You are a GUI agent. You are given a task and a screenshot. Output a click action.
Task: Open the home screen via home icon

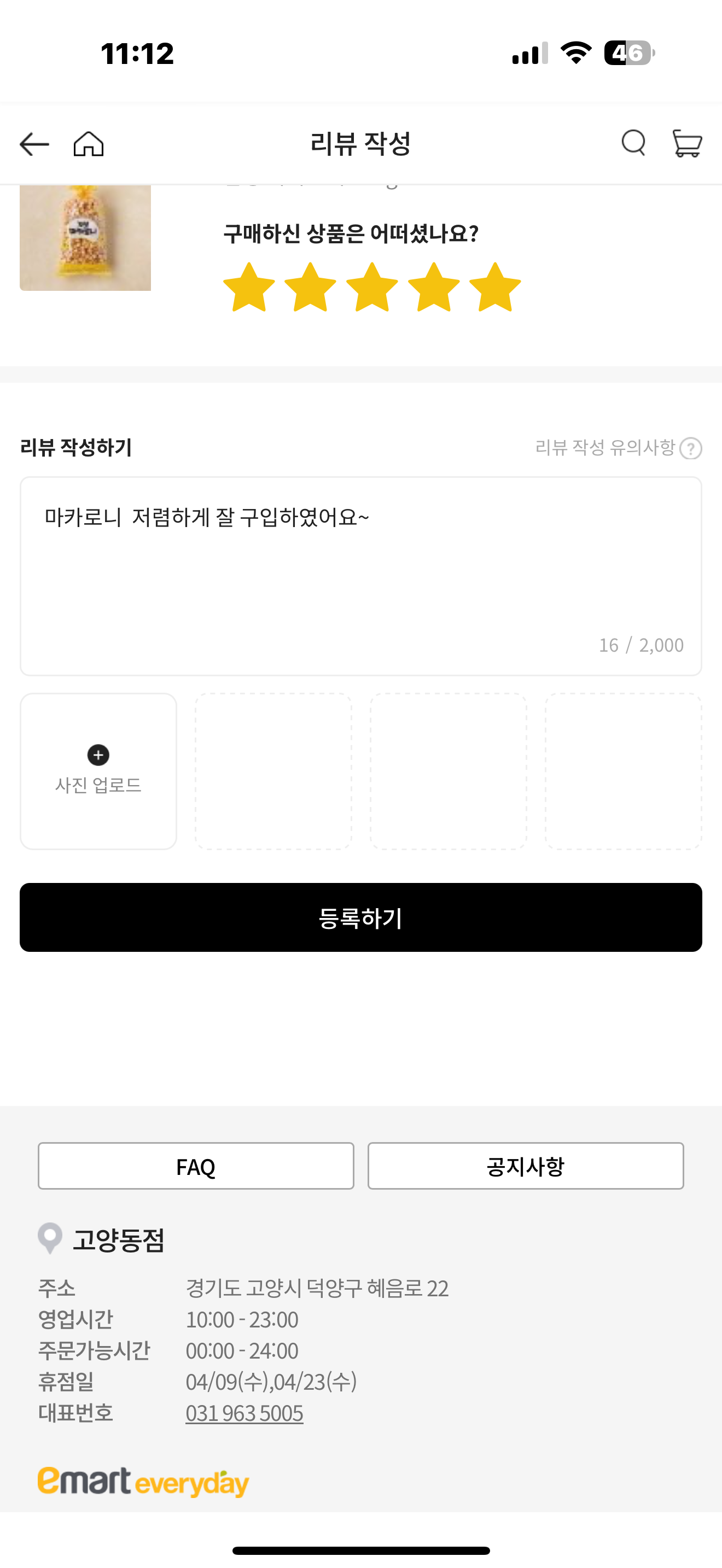click(x=89, y=144)
